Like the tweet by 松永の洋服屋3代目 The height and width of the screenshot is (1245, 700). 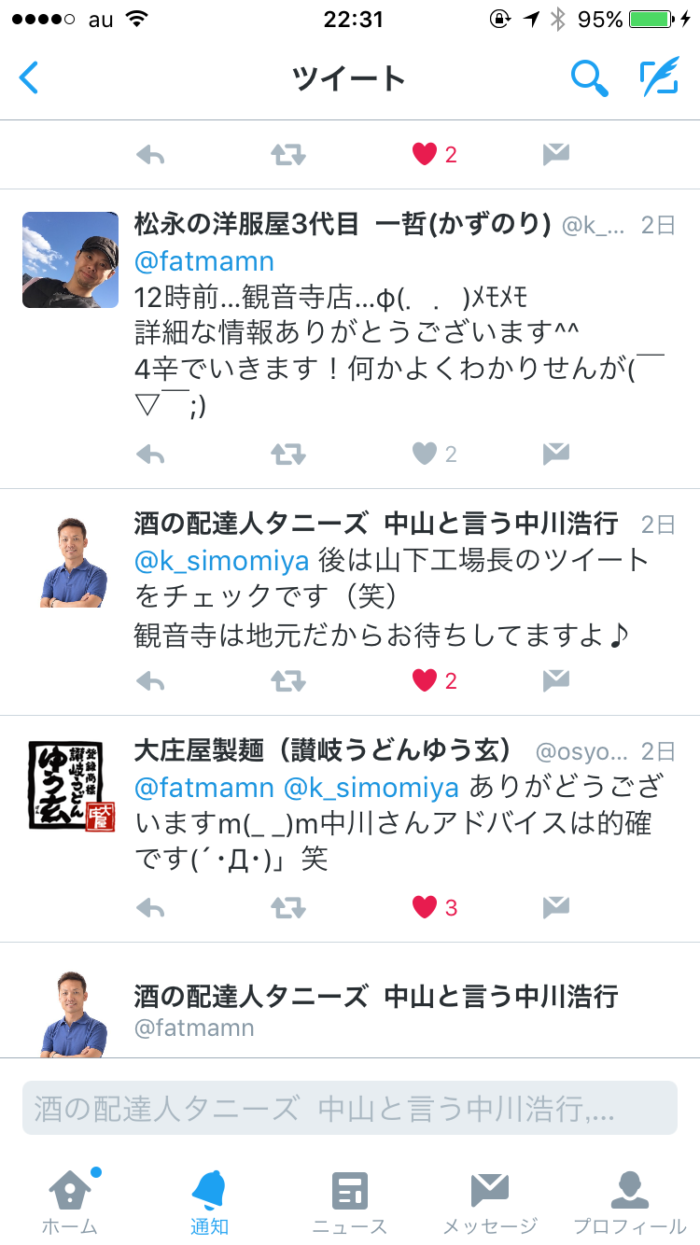pyautogui.click(x=425, y=454)
